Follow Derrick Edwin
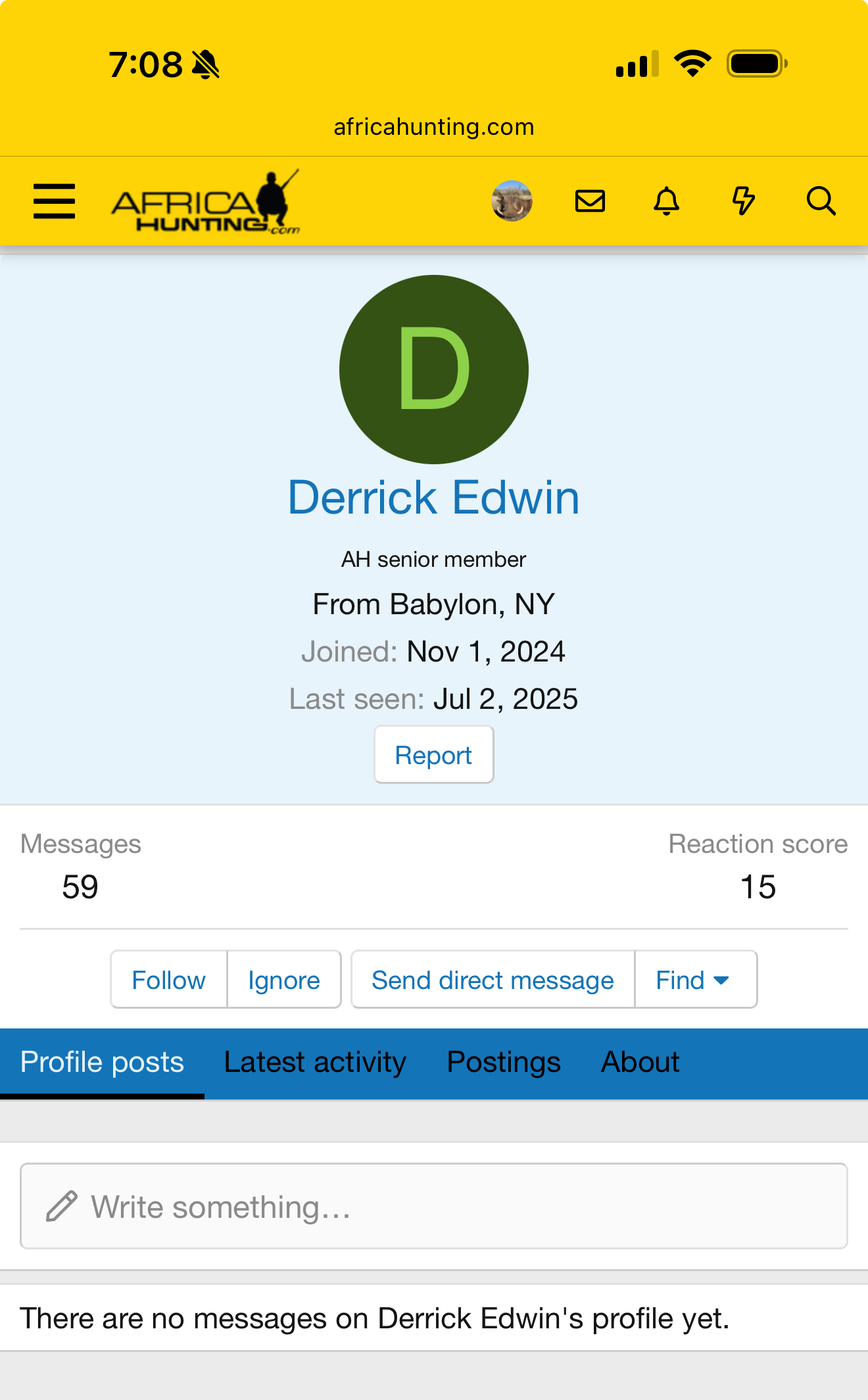The width and height of the screenshot is (868, 1400). coord(169,980)
